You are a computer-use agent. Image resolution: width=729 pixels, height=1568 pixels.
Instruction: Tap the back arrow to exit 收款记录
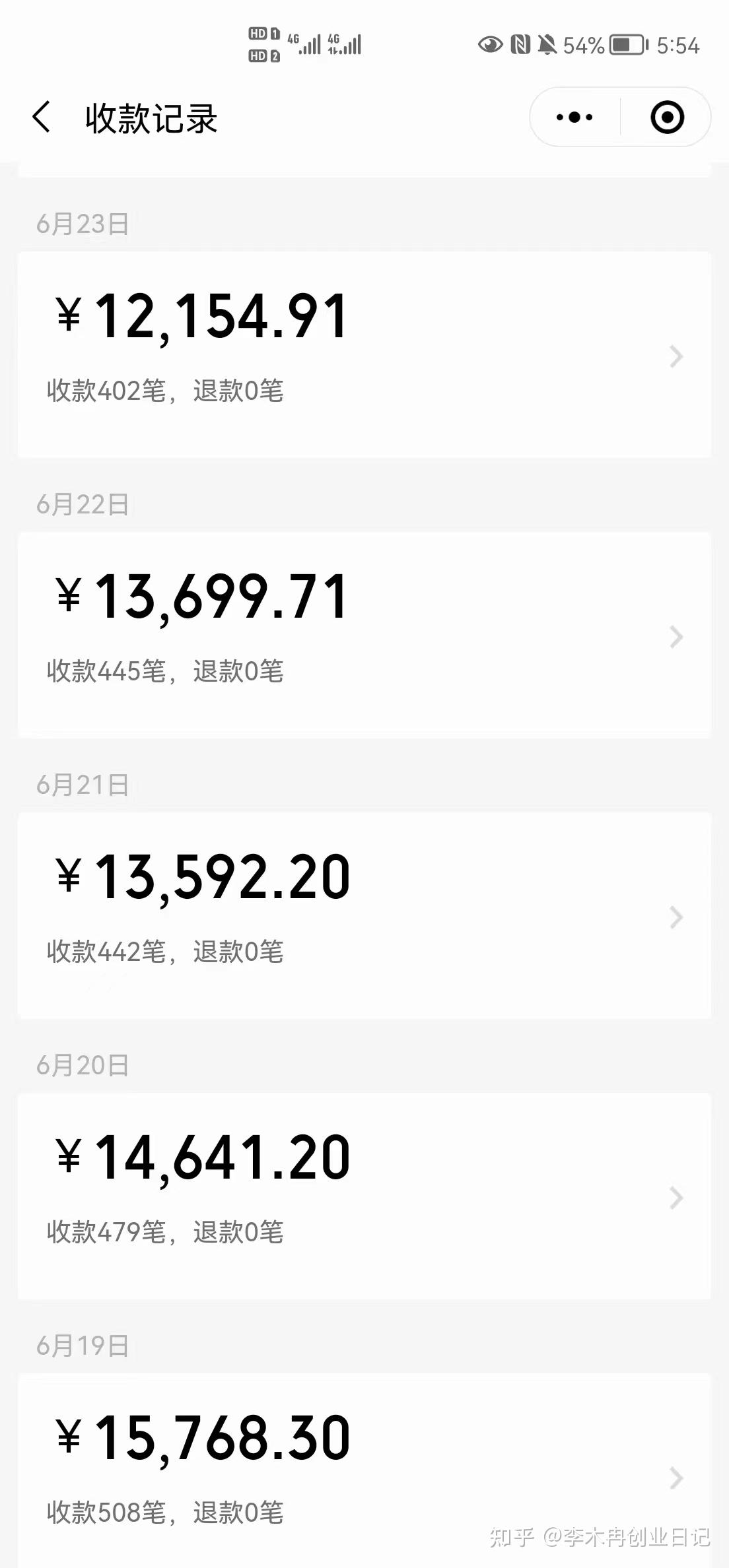[42, 116]
